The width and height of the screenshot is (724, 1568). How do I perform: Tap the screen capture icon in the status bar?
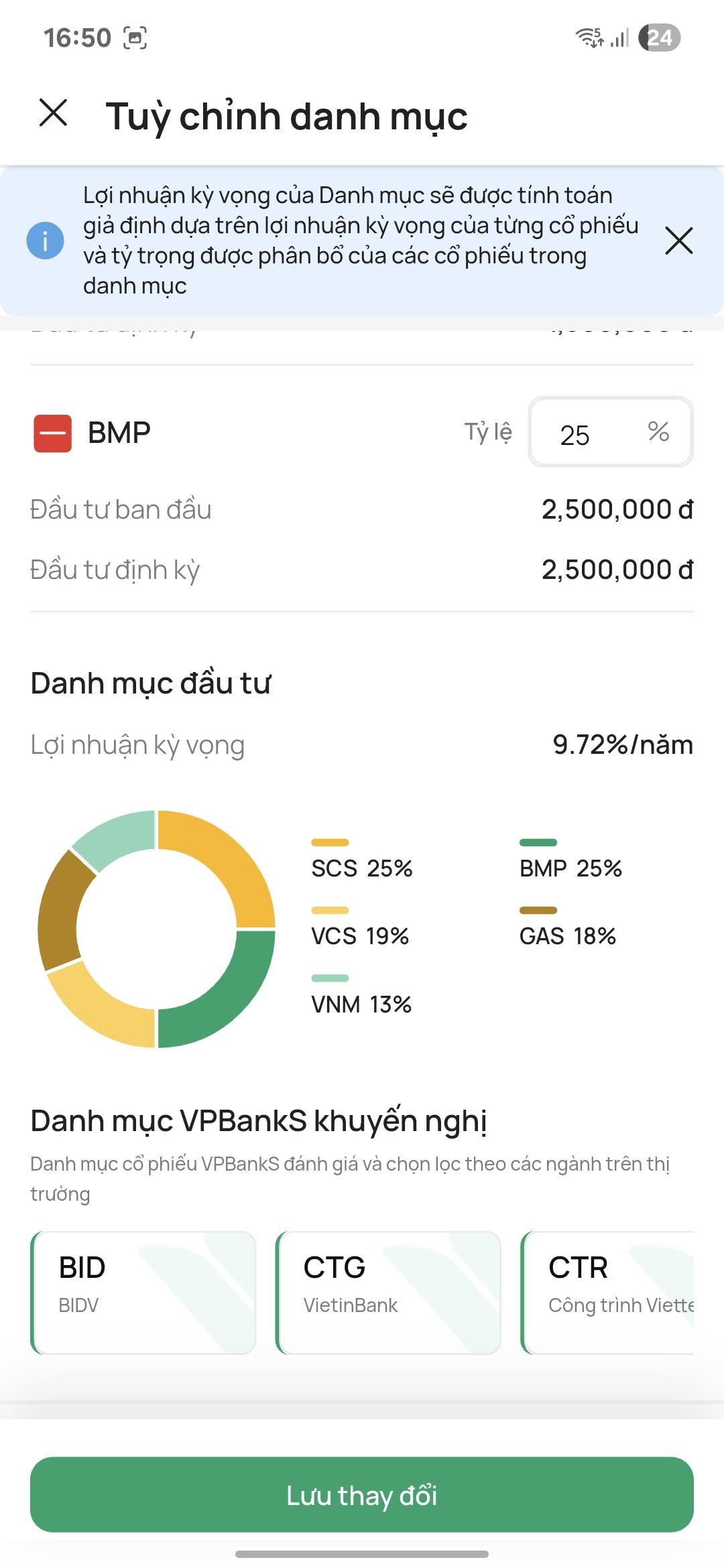(135, 38)
